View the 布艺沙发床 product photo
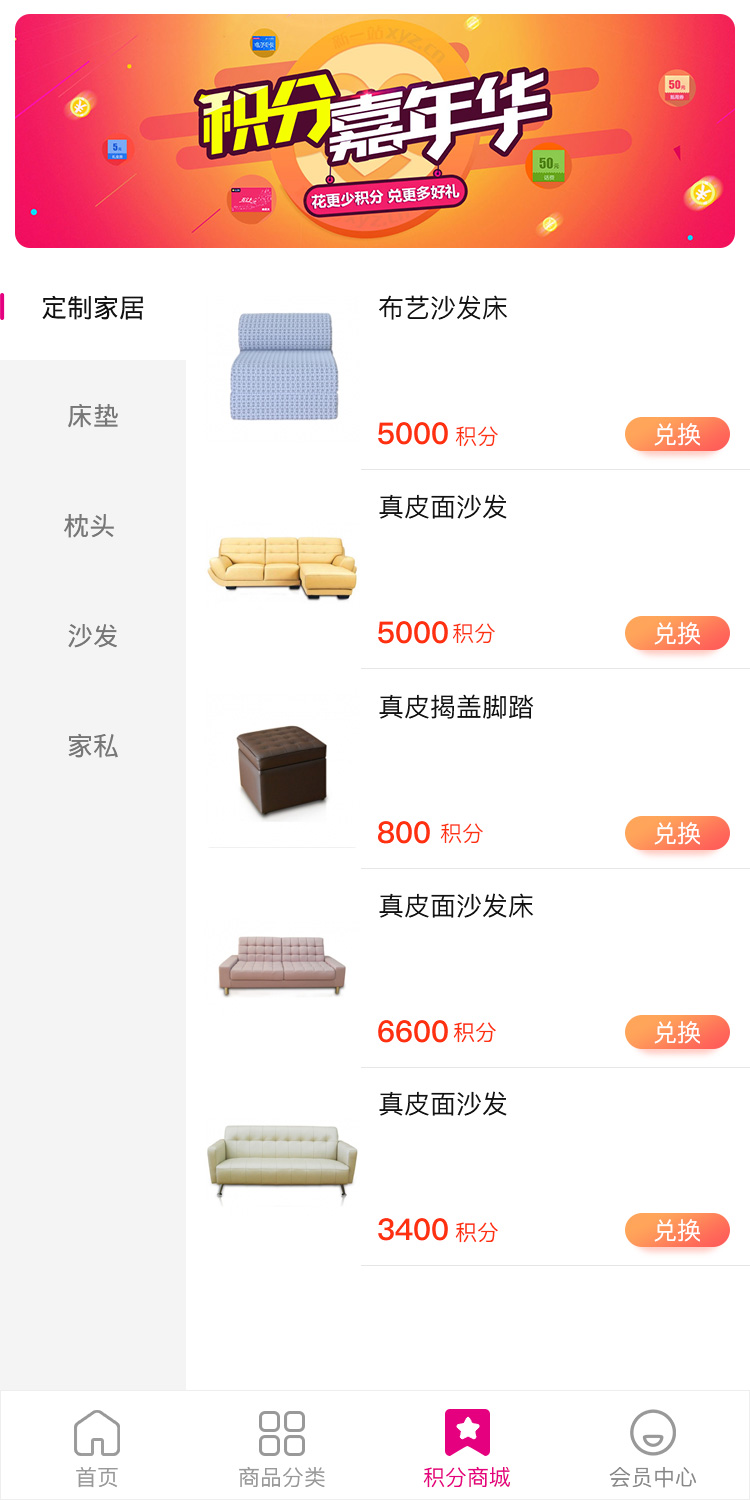Viewport: 750px width, 1500px height. click(x=283, y=367)
